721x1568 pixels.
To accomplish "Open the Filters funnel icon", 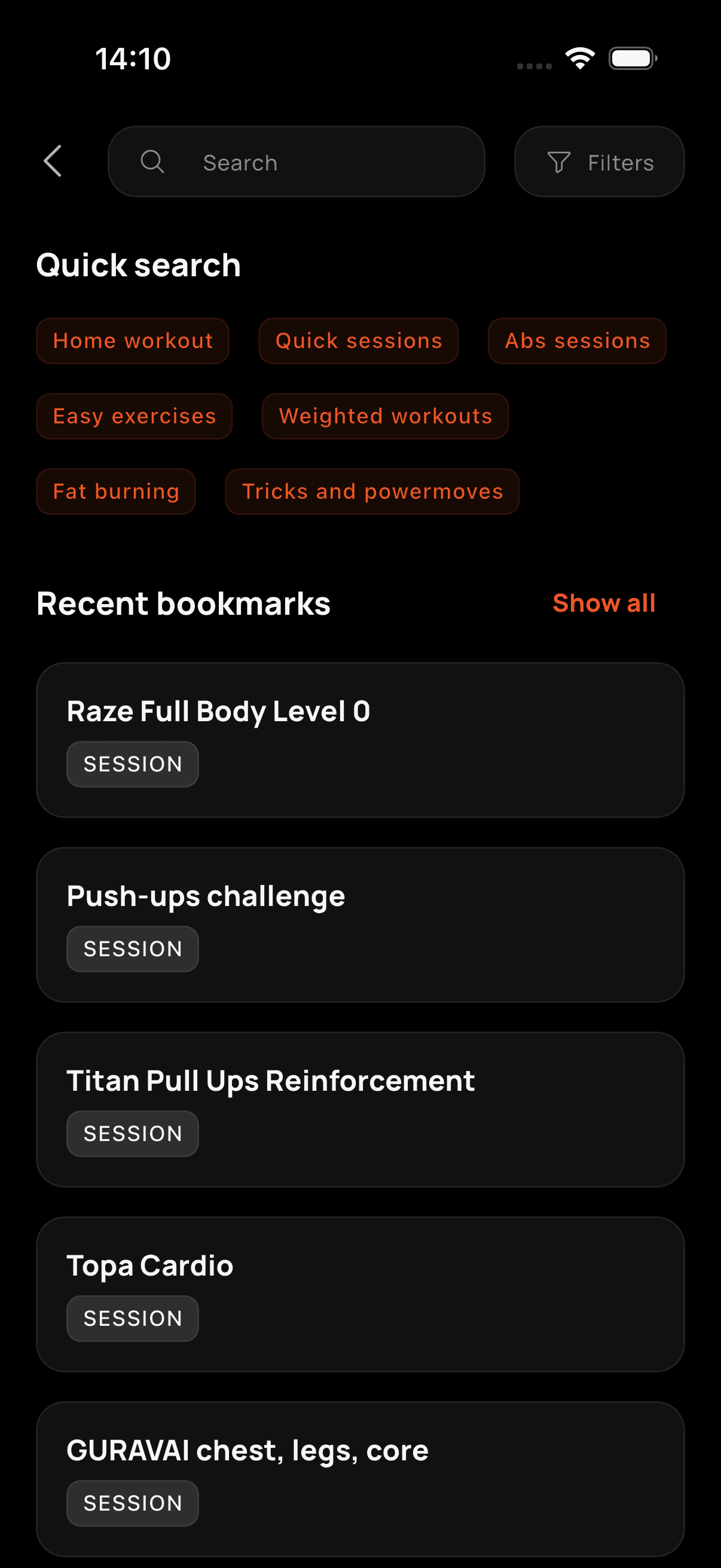I will click(561, 161).
